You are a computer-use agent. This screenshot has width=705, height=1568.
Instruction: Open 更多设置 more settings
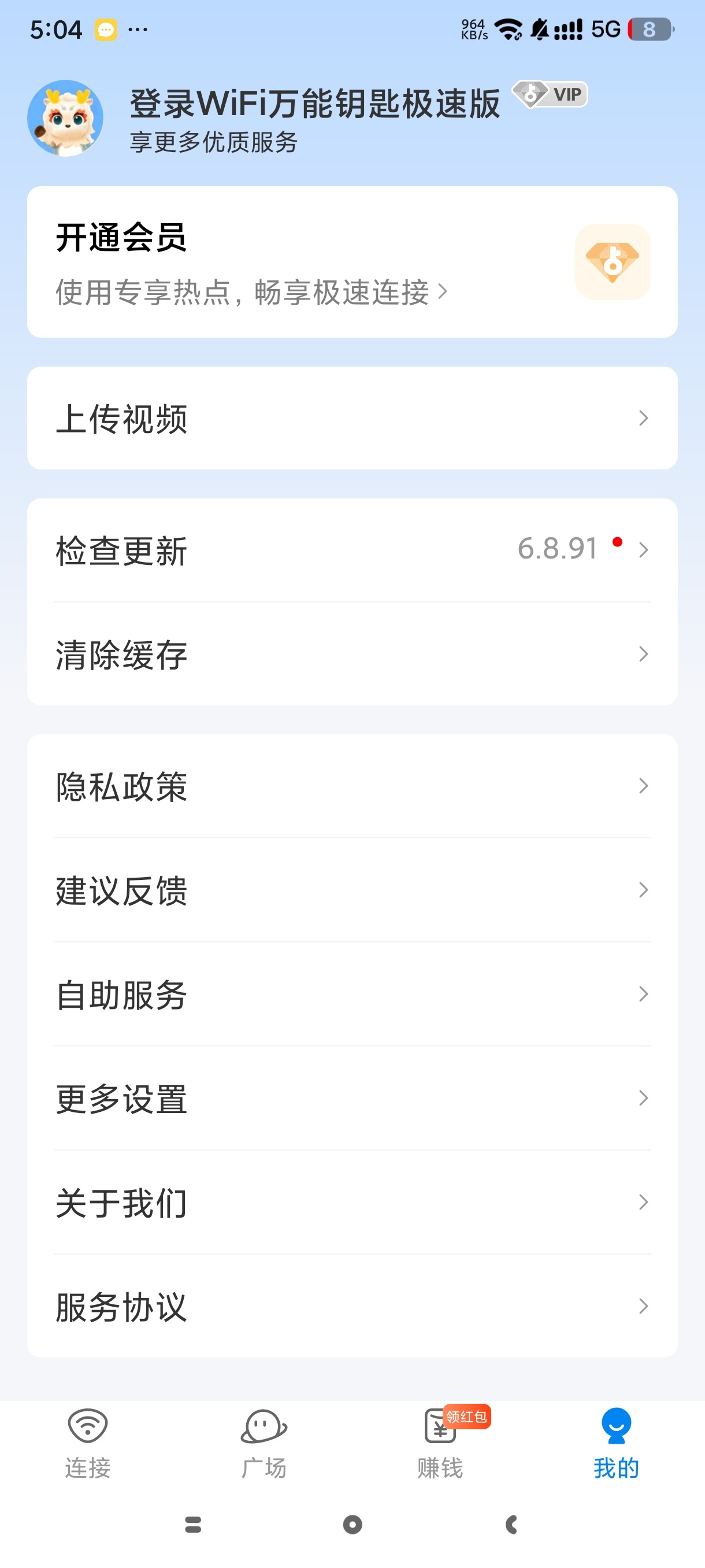351,1098
